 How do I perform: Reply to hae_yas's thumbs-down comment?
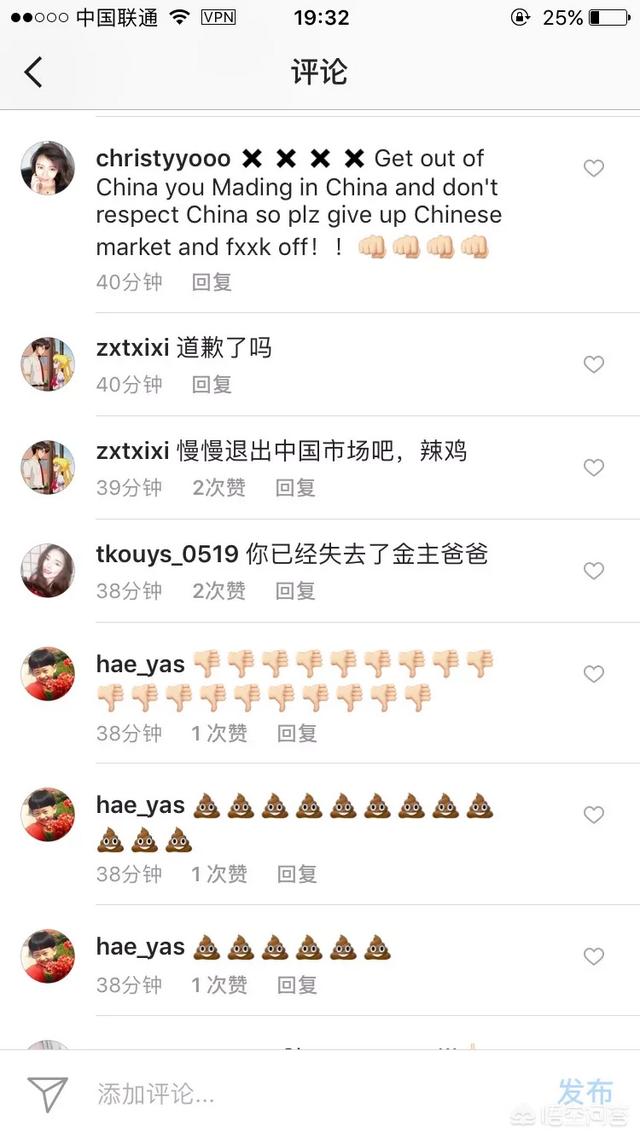(x=297, y=733)
